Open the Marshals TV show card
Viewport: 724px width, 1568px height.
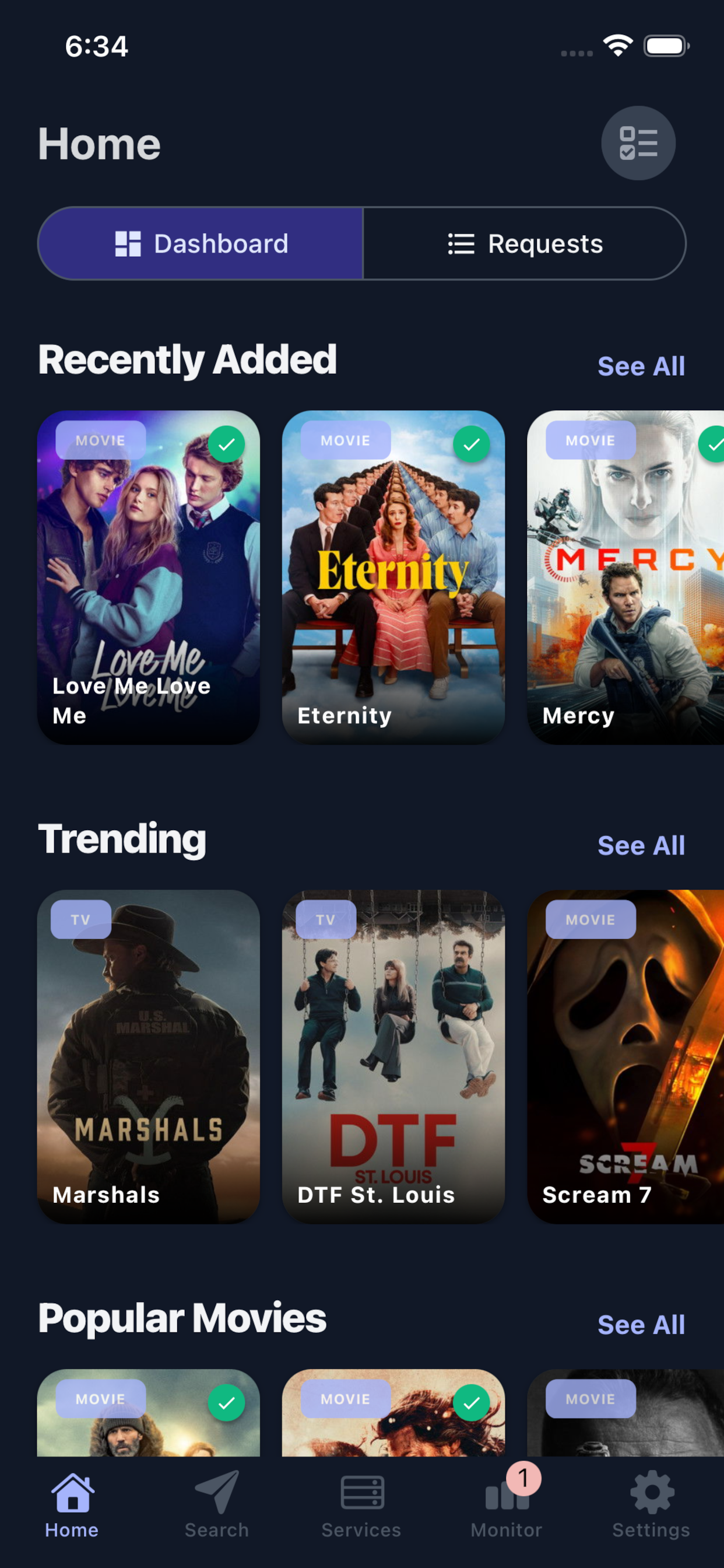point(149,1056)
